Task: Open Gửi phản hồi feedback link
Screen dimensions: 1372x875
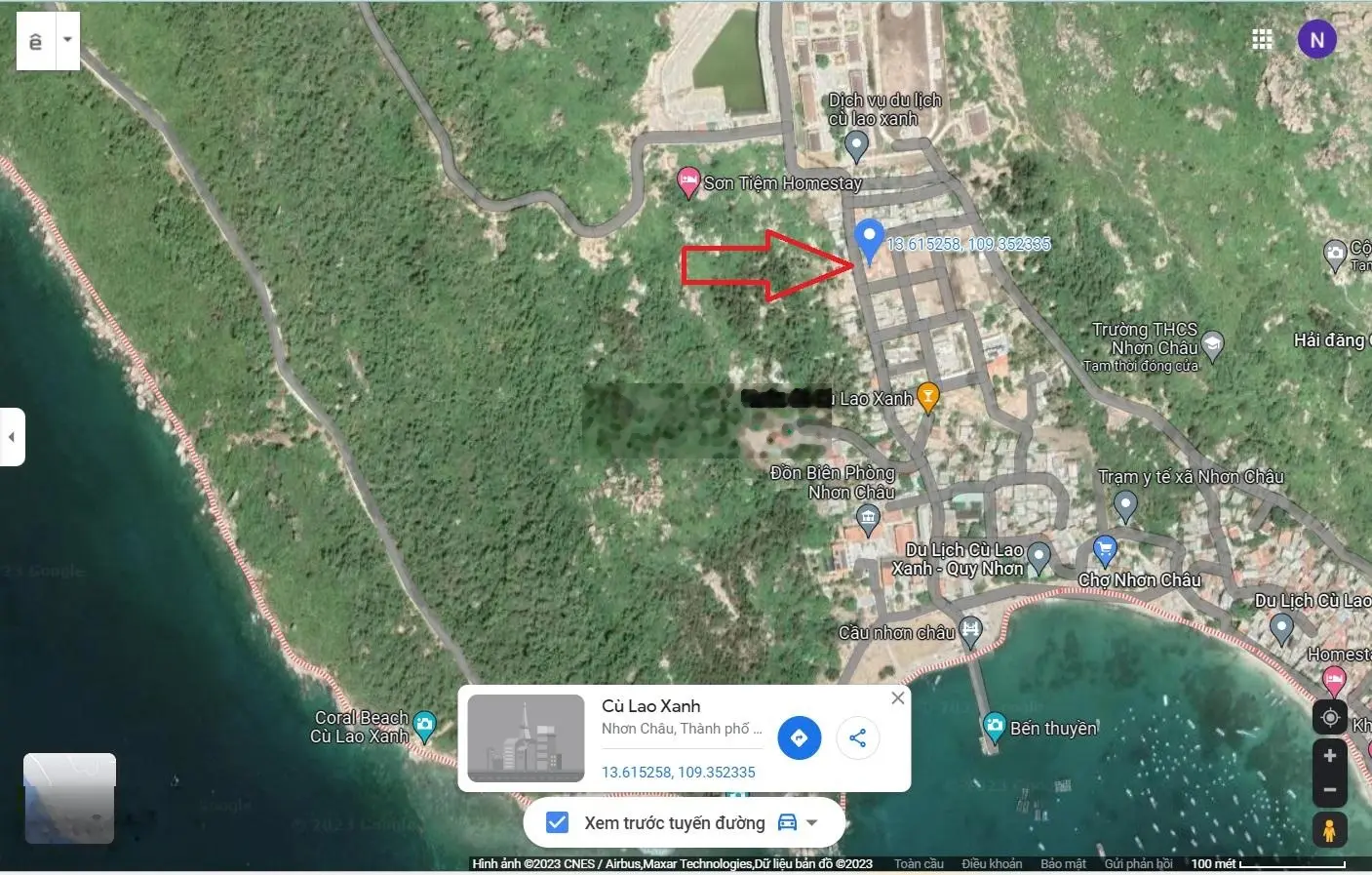Action: point(1138,864)
